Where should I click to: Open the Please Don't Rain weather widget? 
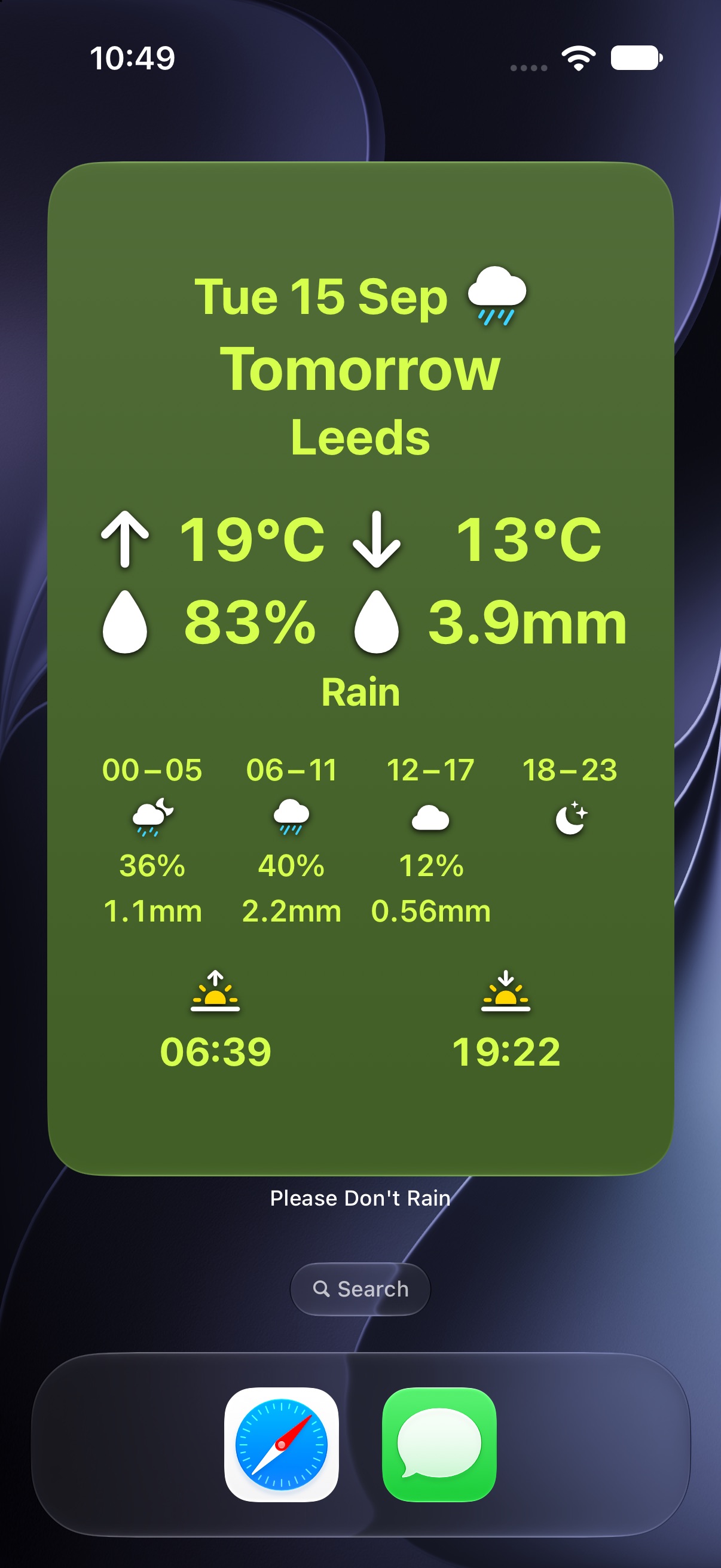click(360, 668)
